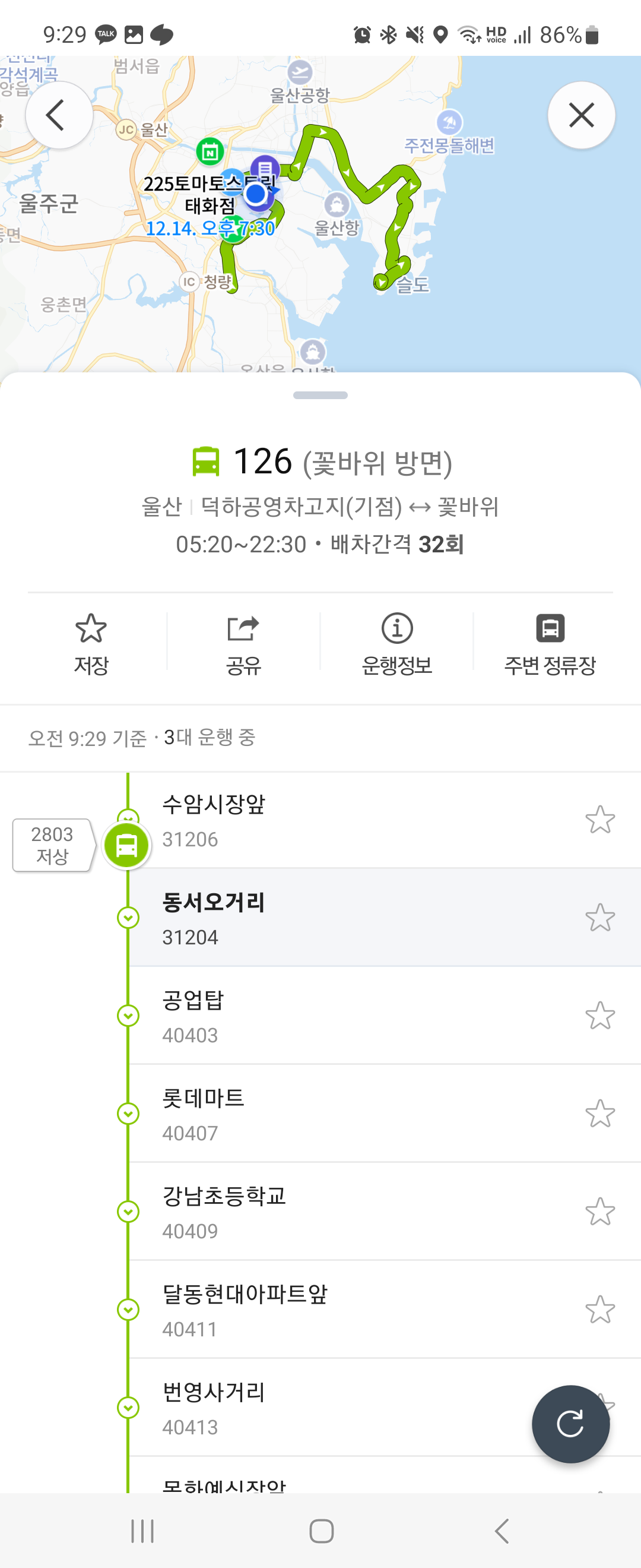The width and height of the screenshot is (641, 1568).
Task: Go to the system home screen
Action: click(x=320, y=1531)
